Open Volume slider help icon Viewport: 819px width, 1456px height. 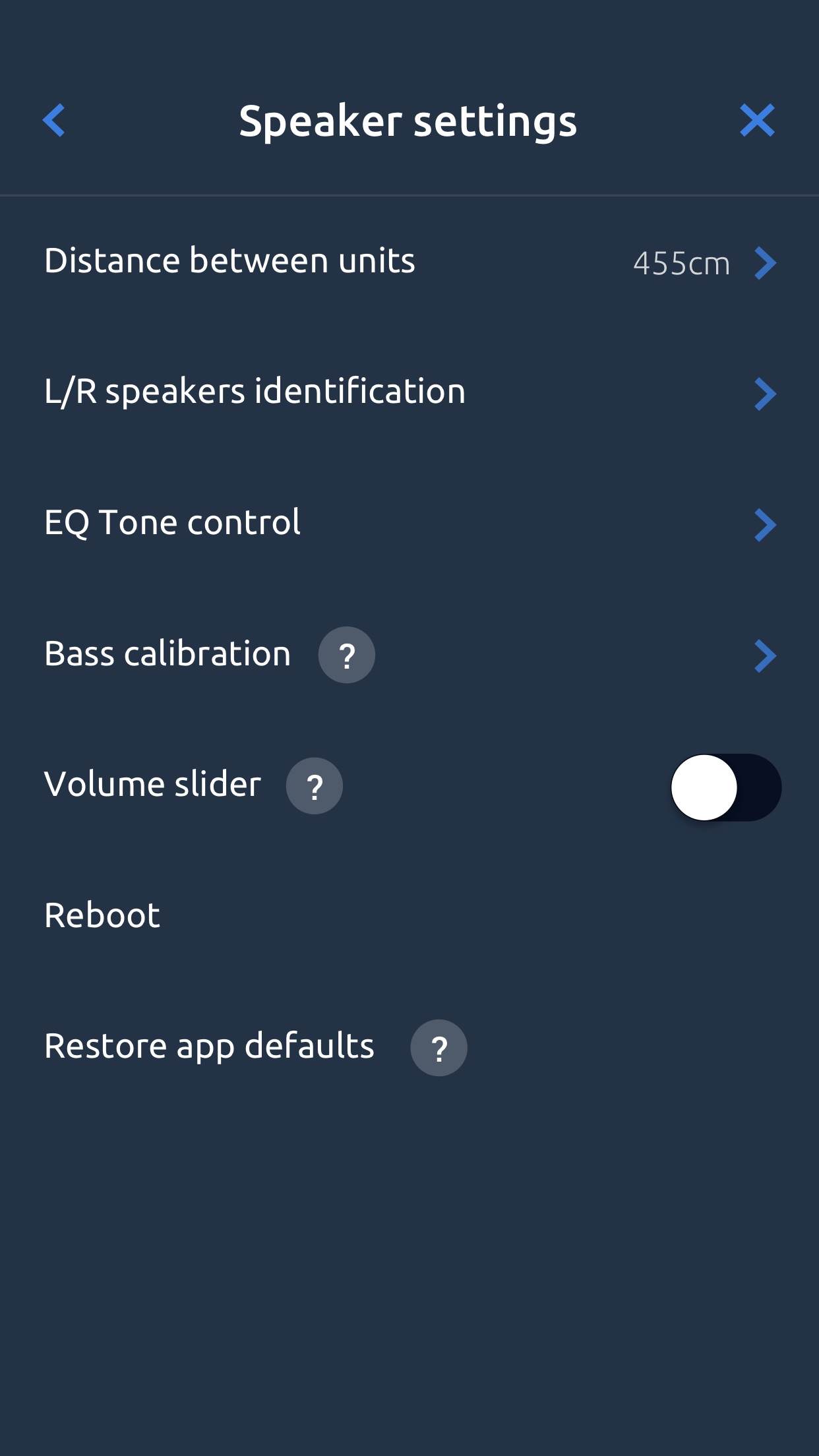pos(313,785)
